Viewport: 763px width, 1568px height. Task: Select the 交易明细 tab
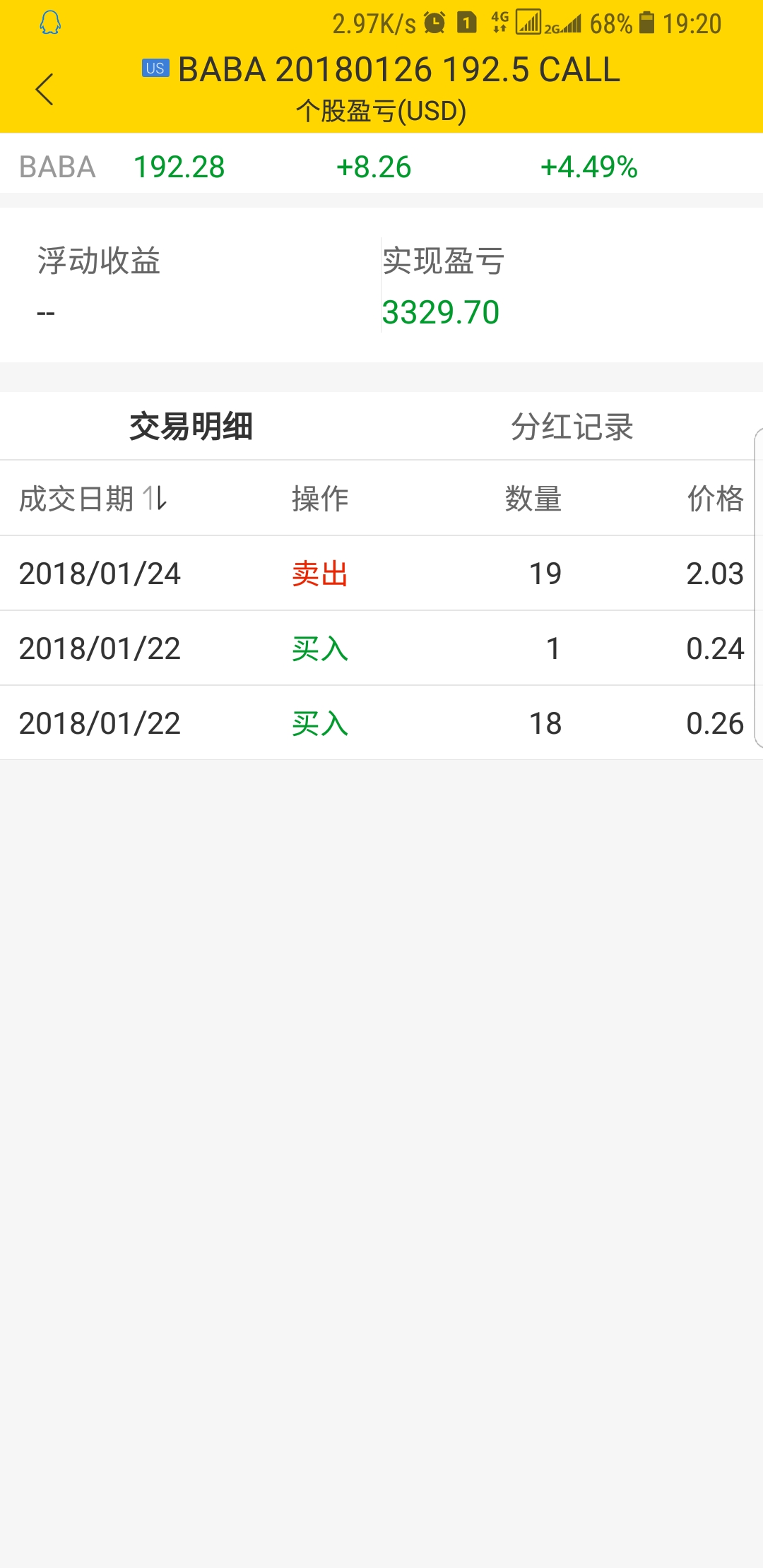click(191, 427)
